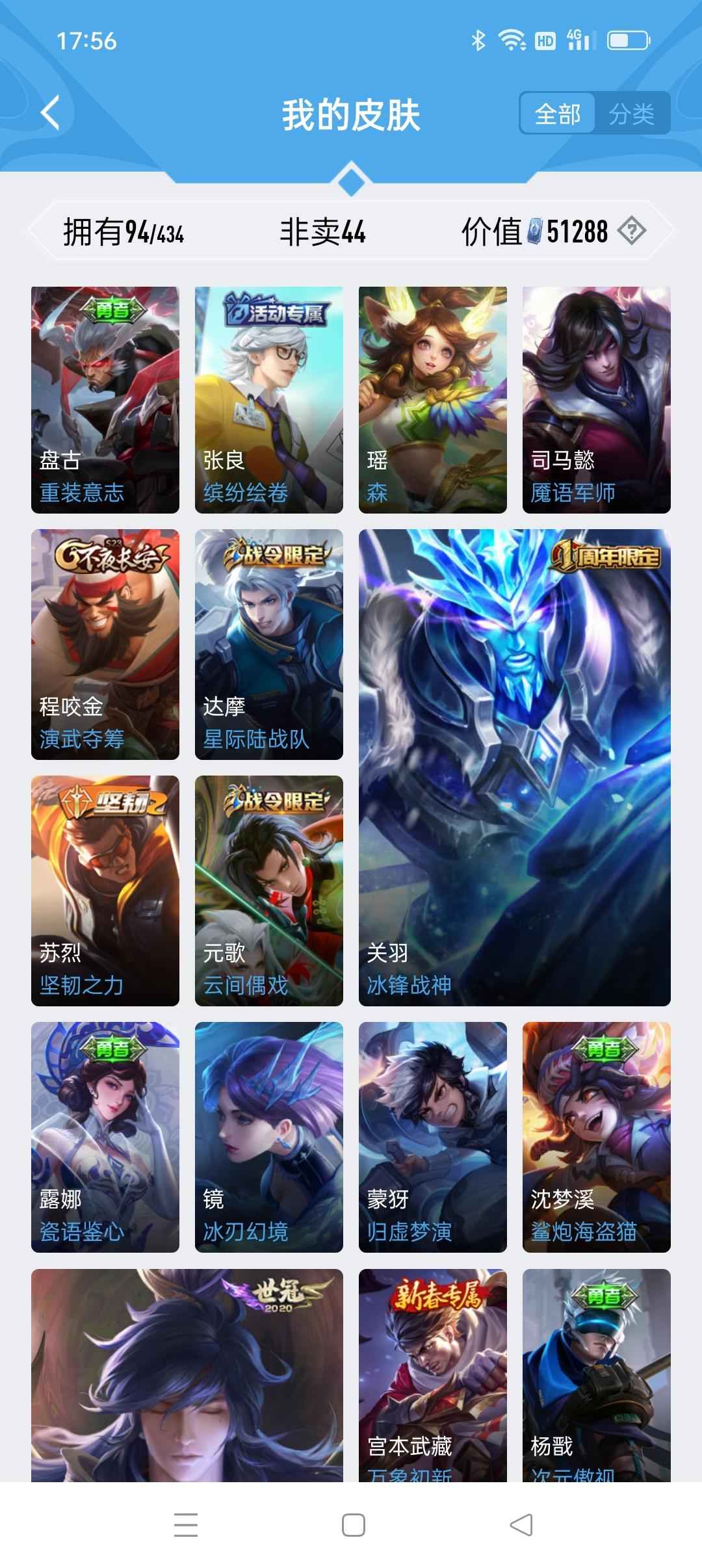Screen dimensions: 702x1568
Task: View 瑶 森 skin card
Action: [433, 400]
